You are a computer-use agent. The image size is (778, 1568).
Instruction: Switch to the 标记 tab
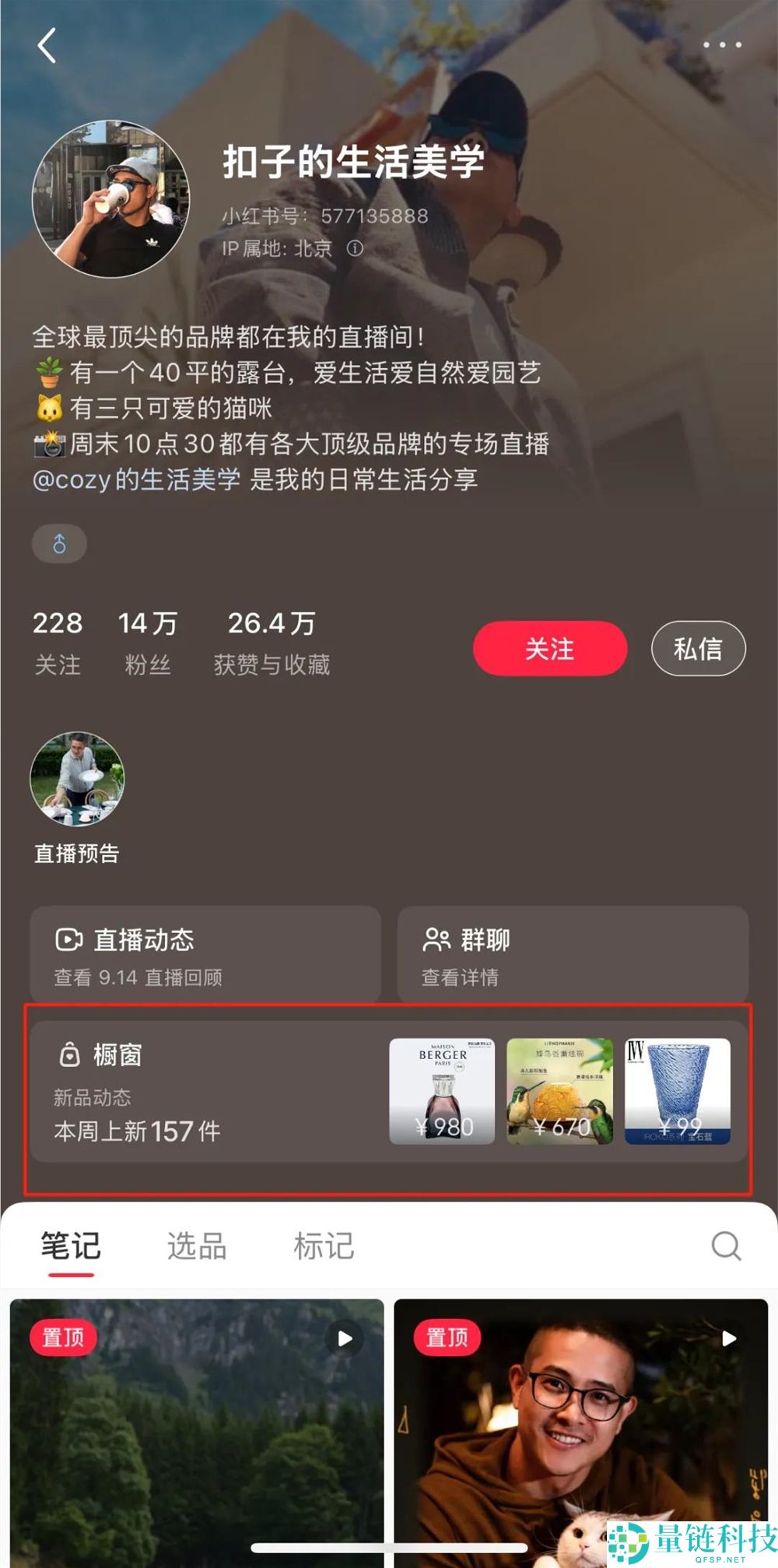click(x=324, y=1244)
